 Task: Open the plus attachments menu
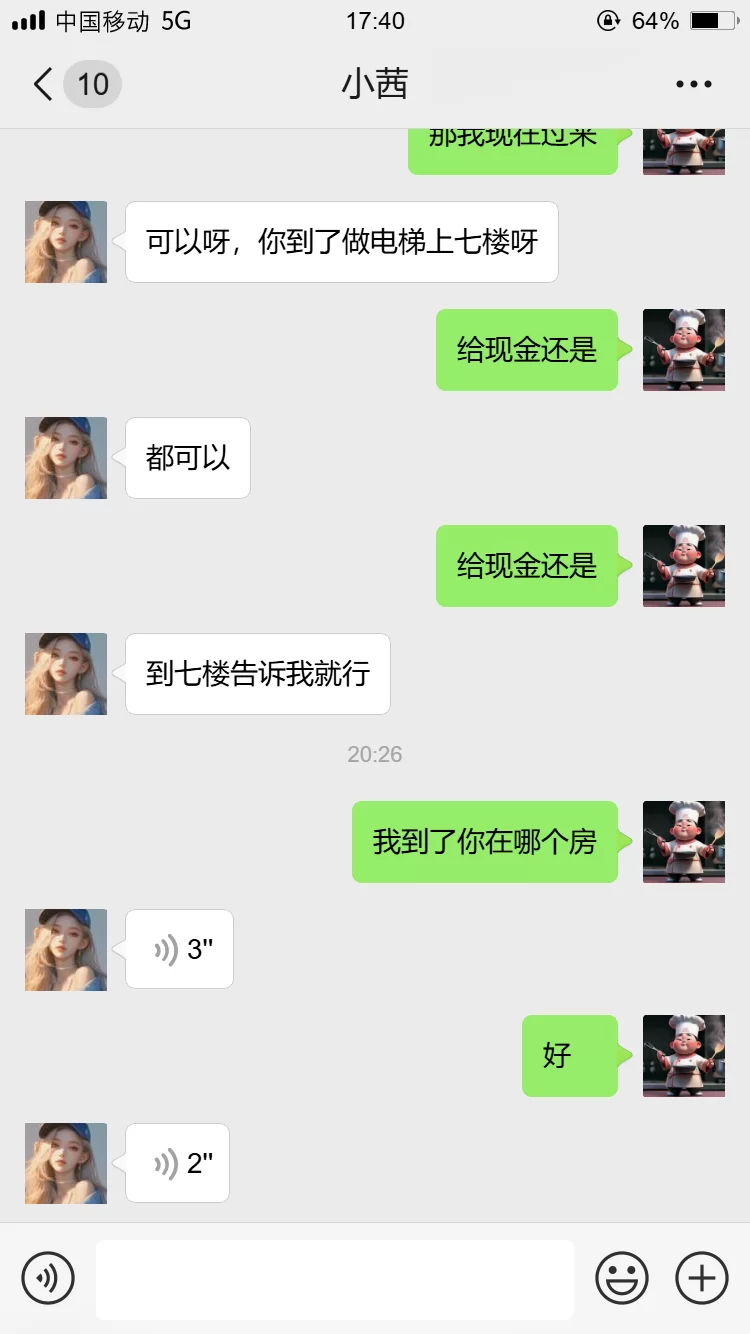coord(702,1278)
